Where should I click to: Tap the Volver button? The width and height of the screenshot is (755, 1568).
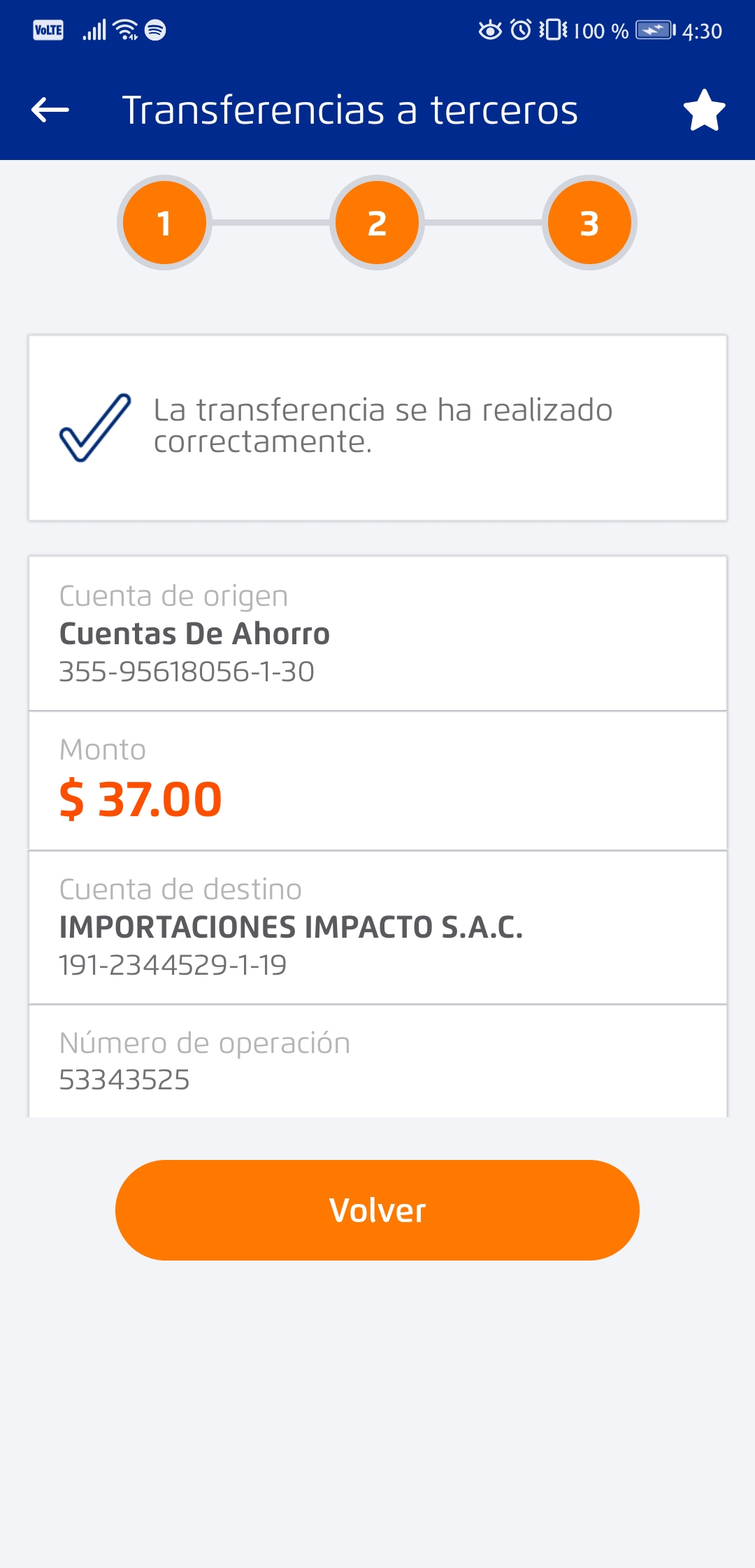click(377, 1210)
